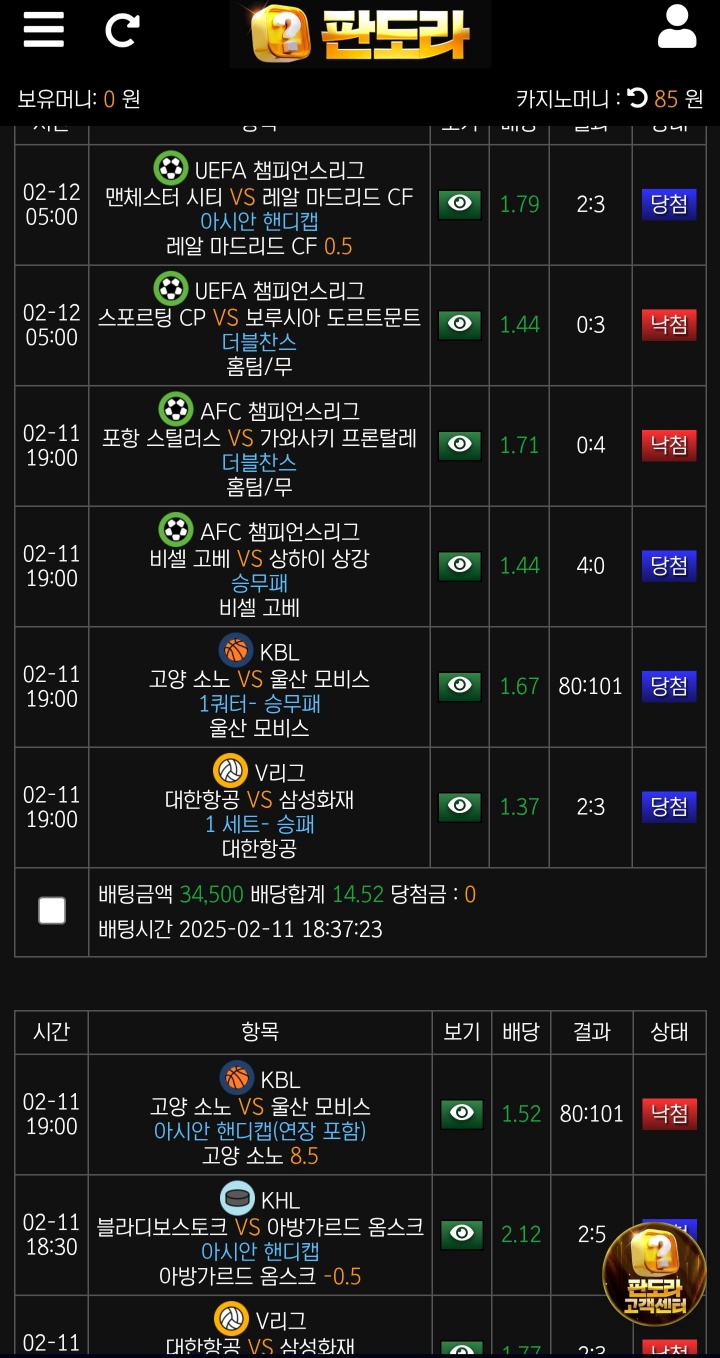This screenshot has height=1358, width=720.
Task: View Pohang Steelers vs Kawasaki Frontale bet
Action: tap(459, 445)
